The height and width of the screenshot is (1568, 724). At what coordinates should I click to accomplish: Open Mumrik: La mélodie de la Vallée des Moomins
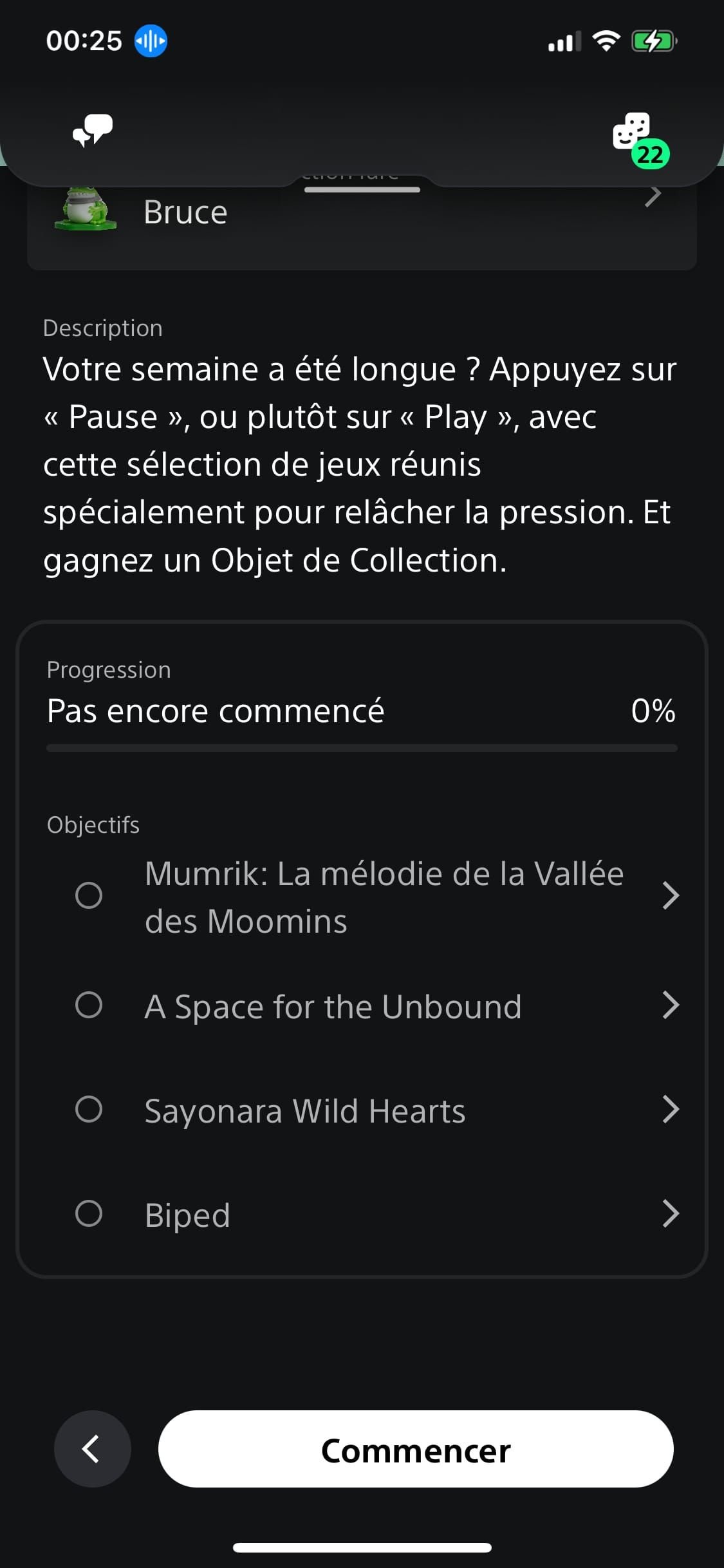coord(377,896)
